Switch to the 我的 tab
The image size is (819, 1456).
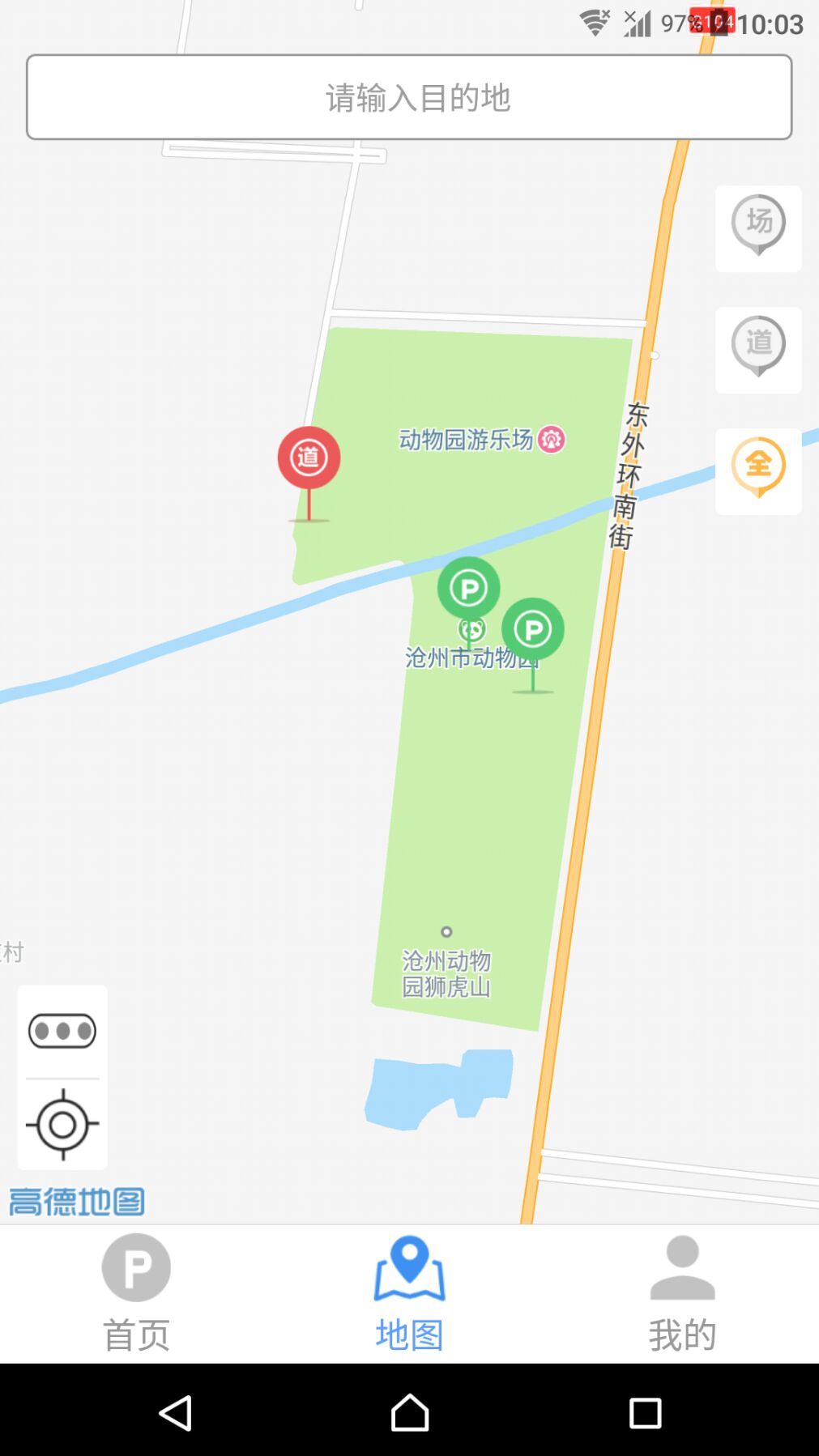tap(682, 1293)
